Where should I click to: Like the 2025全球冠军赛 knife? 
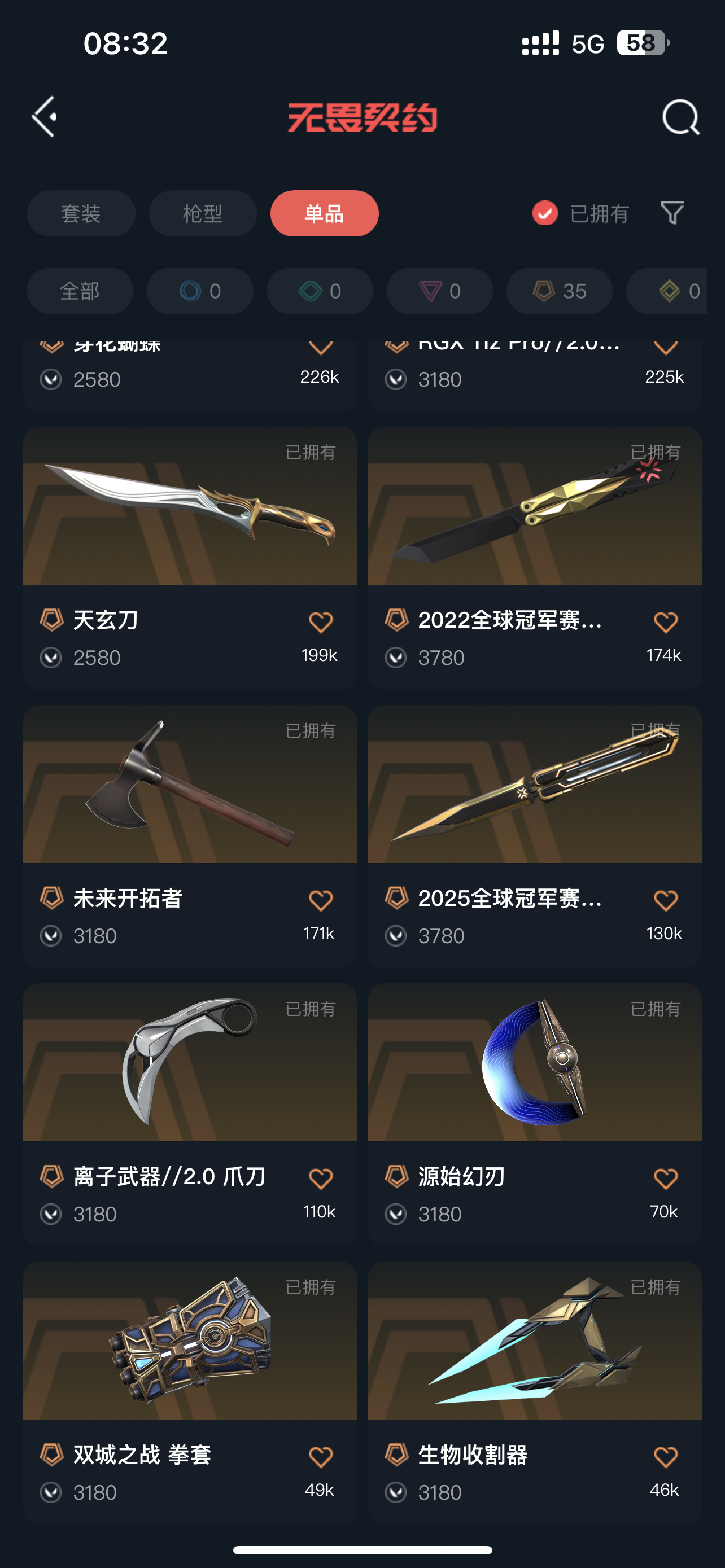(x=665, y=900)
